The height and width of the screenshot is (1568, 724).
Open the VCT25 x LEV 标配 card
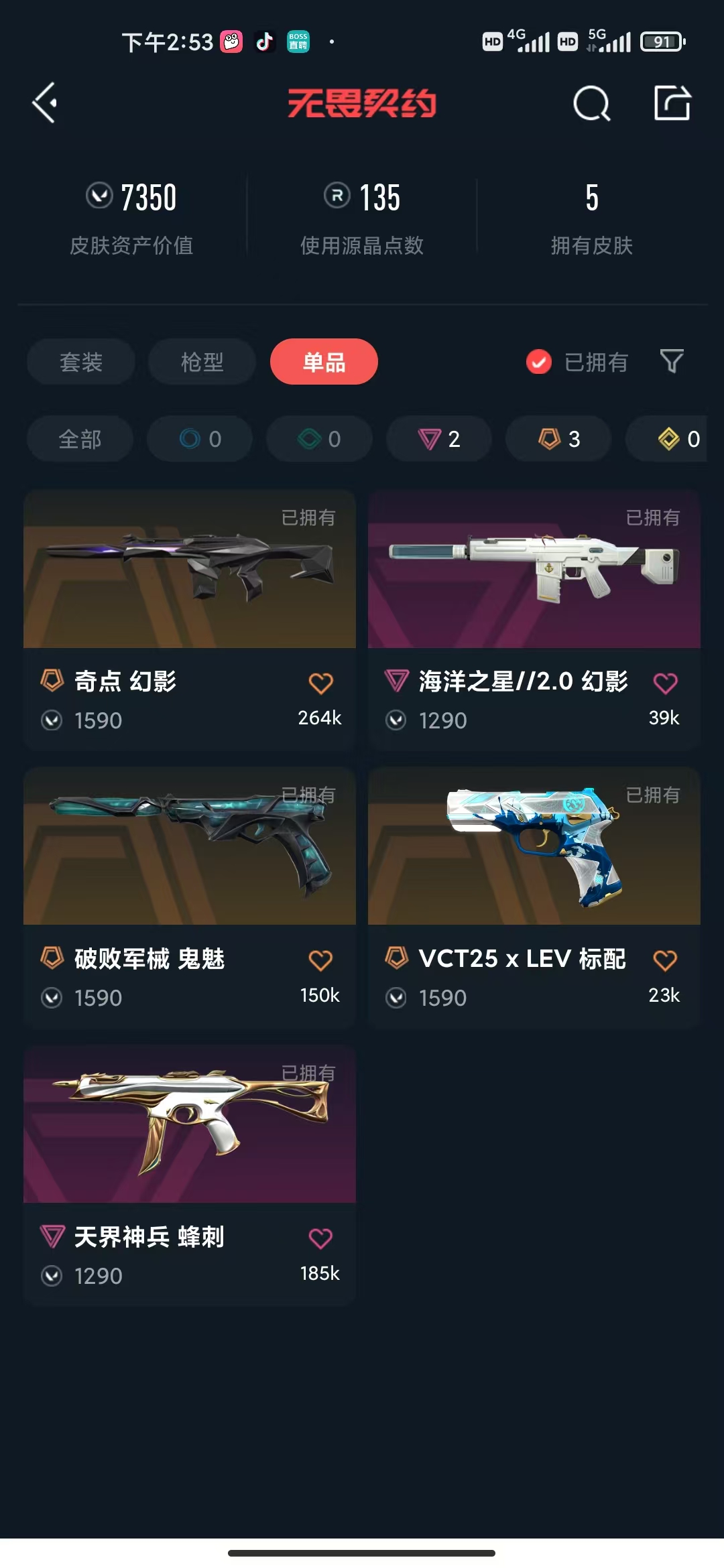tap(534, 898)
